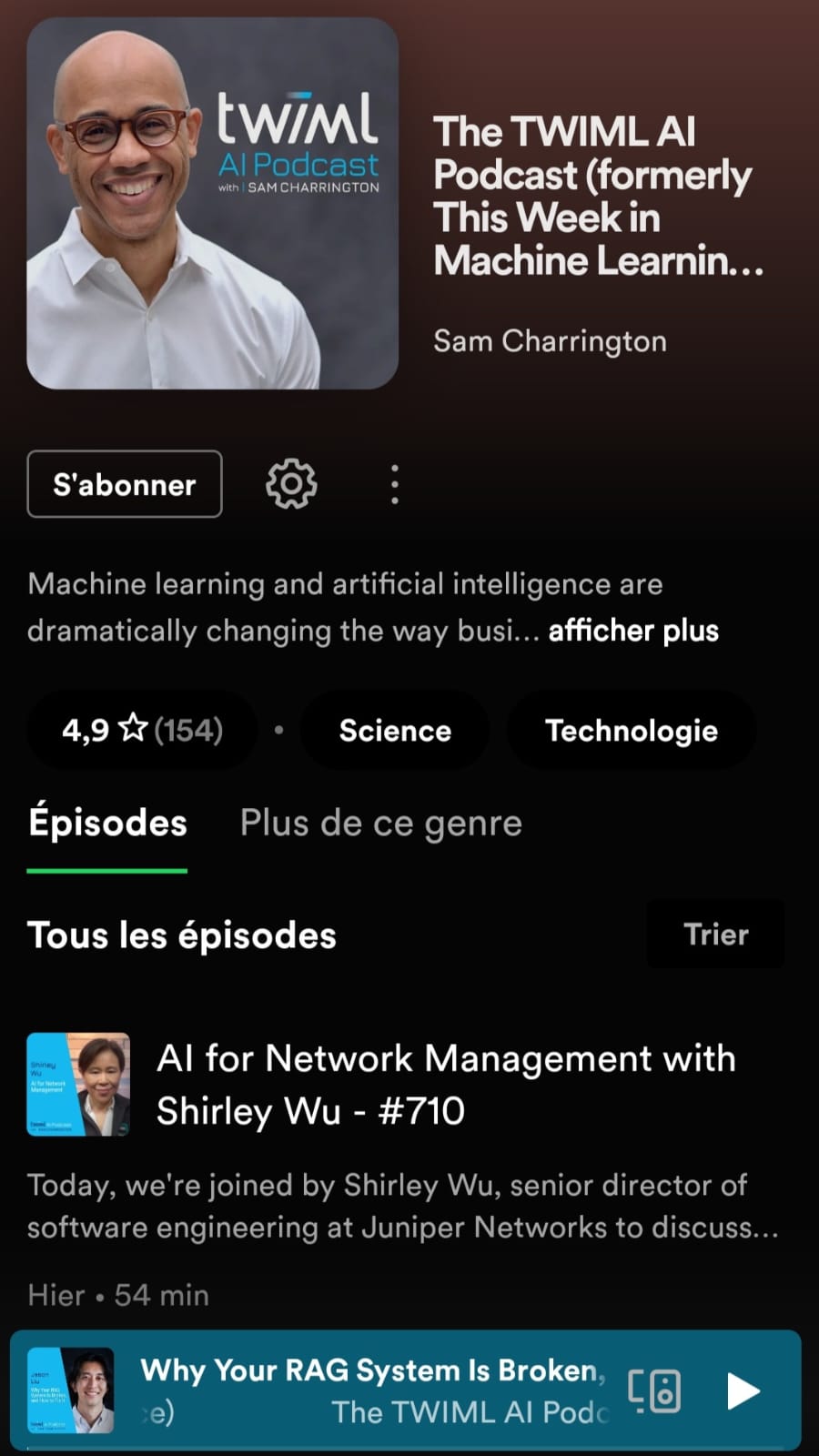819x1456 pixels.
Task: Select the Technologie category chip
Action: [631, 730]
